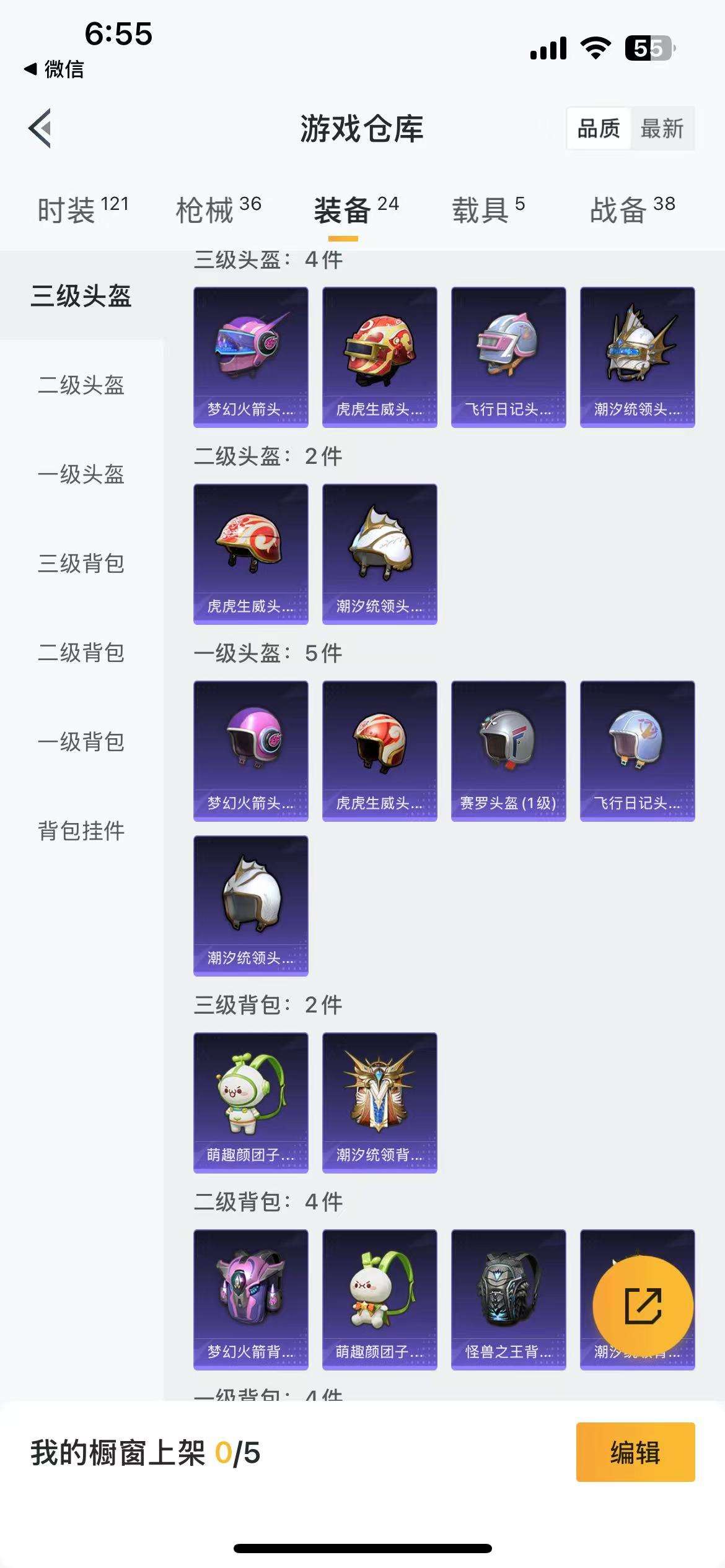Tap the 编辑 button
The height and width of the screenshot is (1568, 725).
point(635,1452)
